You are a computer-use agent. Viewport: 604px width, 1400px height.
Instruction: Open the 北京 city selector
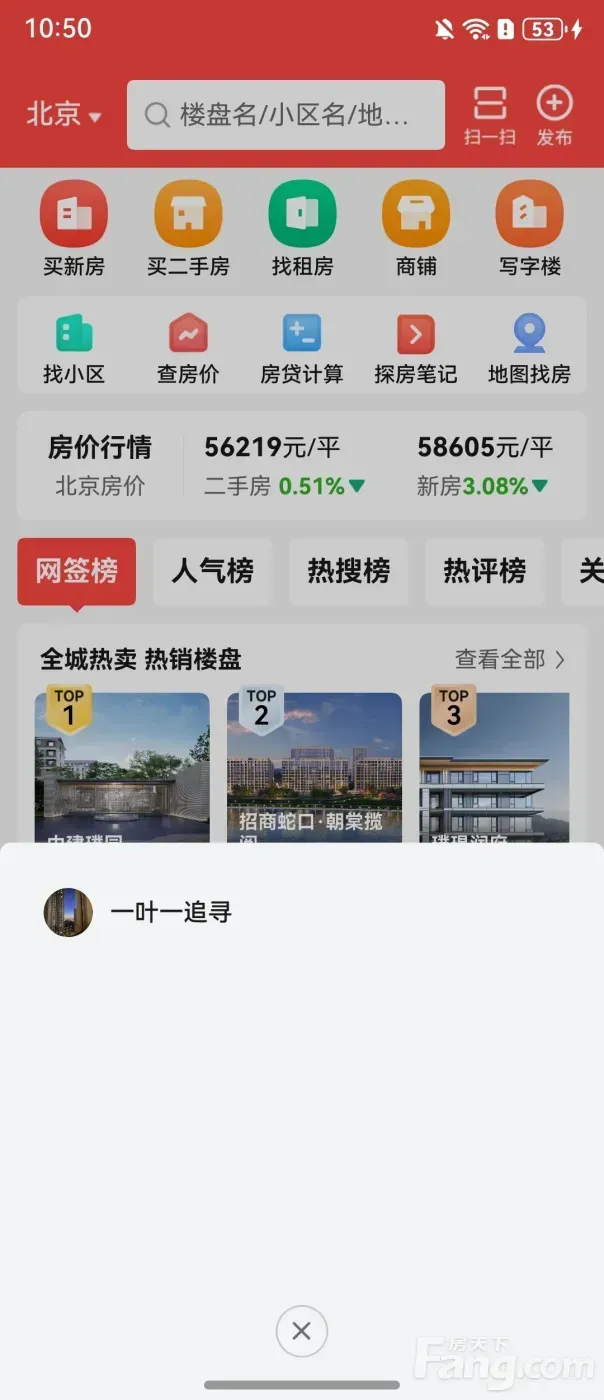pos(63,115)
